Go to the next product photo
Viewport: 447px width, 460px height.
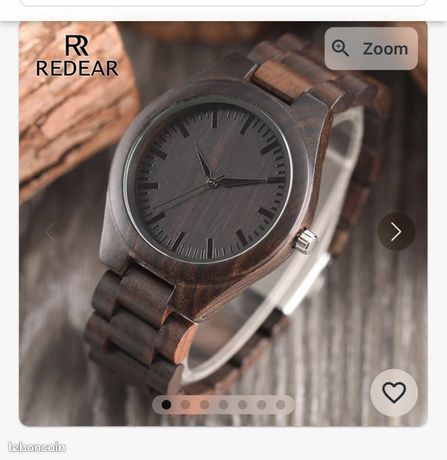396,231
